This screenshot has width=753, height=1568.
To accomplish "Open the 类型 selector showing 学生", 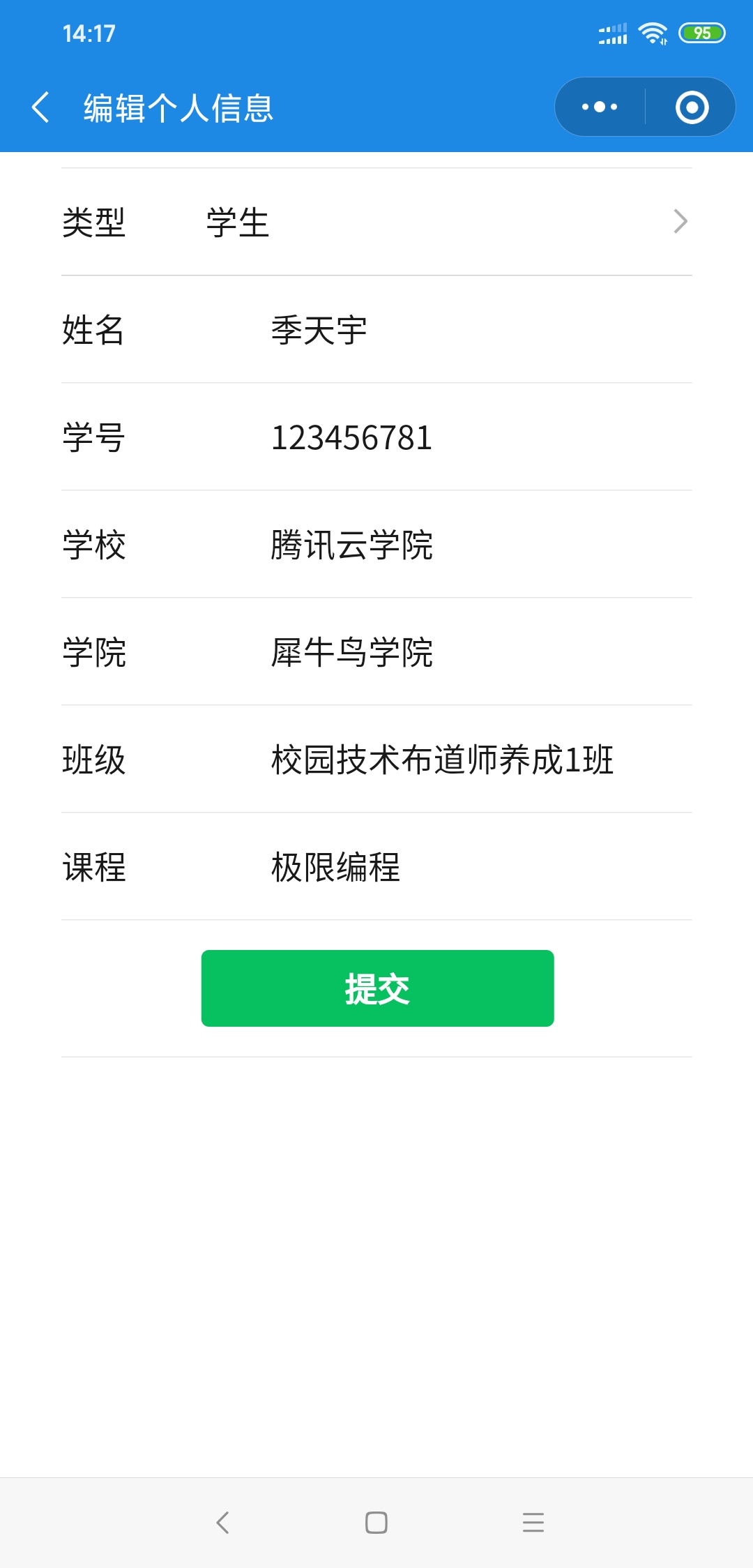I will coord(376,222).
